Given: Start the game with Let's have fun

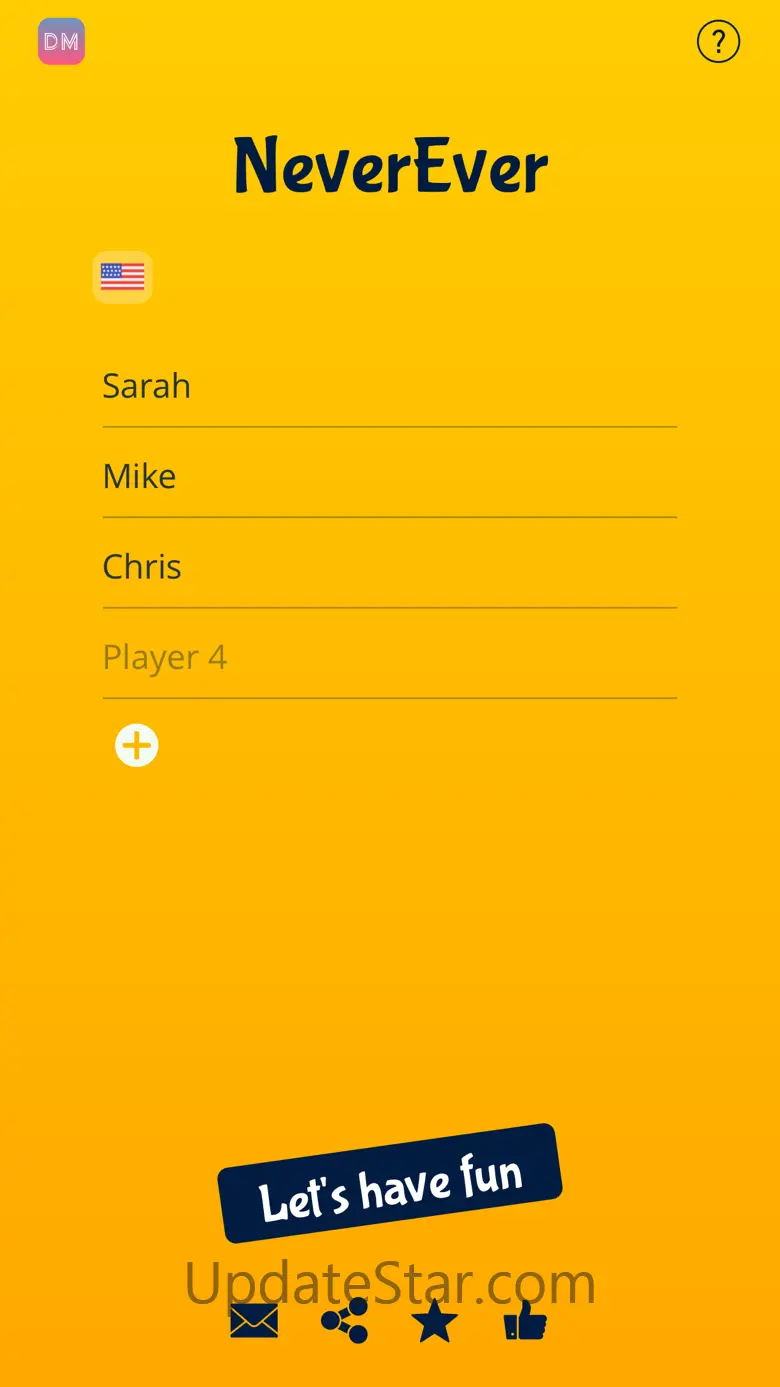Looking at the screenshot, I should (390, 1183).
